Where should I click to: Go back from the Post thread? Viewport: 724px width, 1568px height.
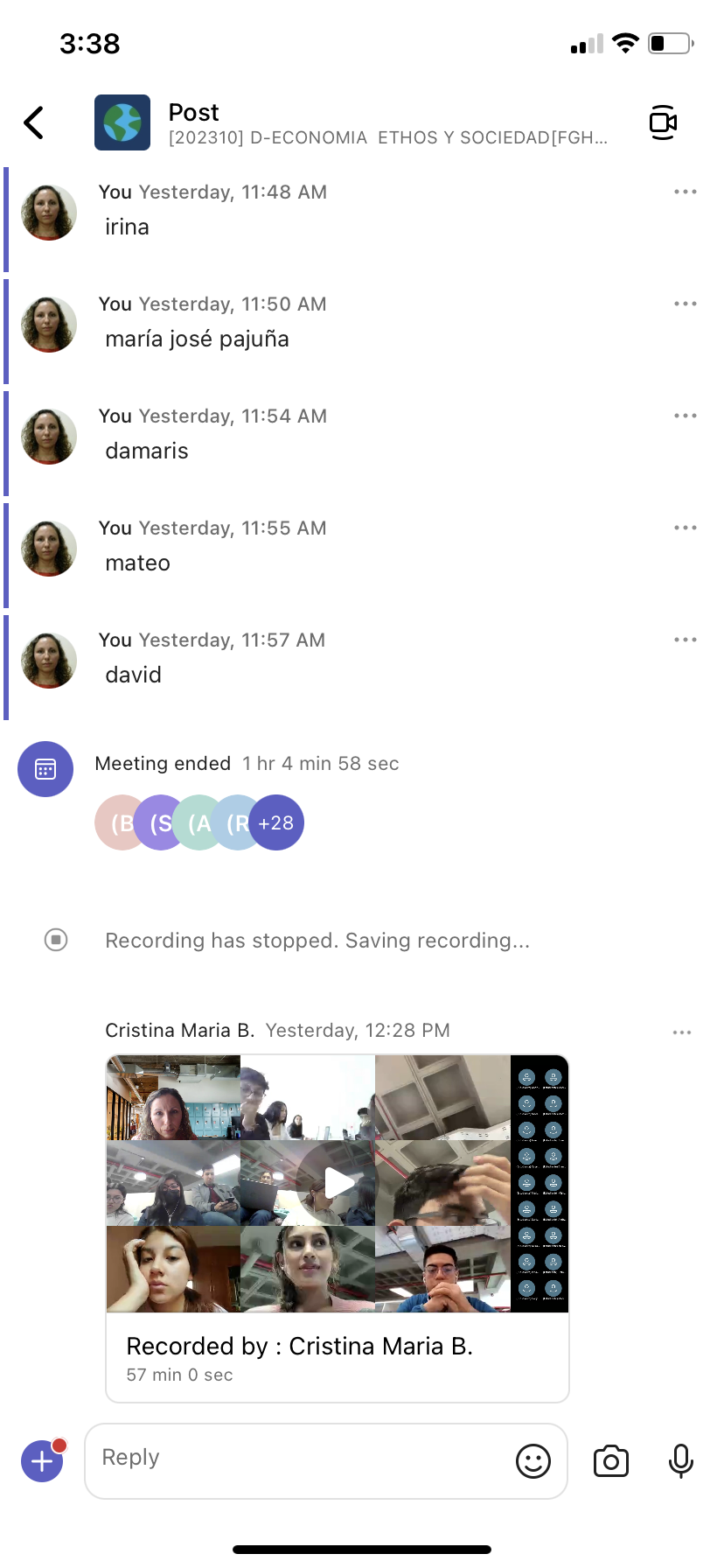point(34,122)
